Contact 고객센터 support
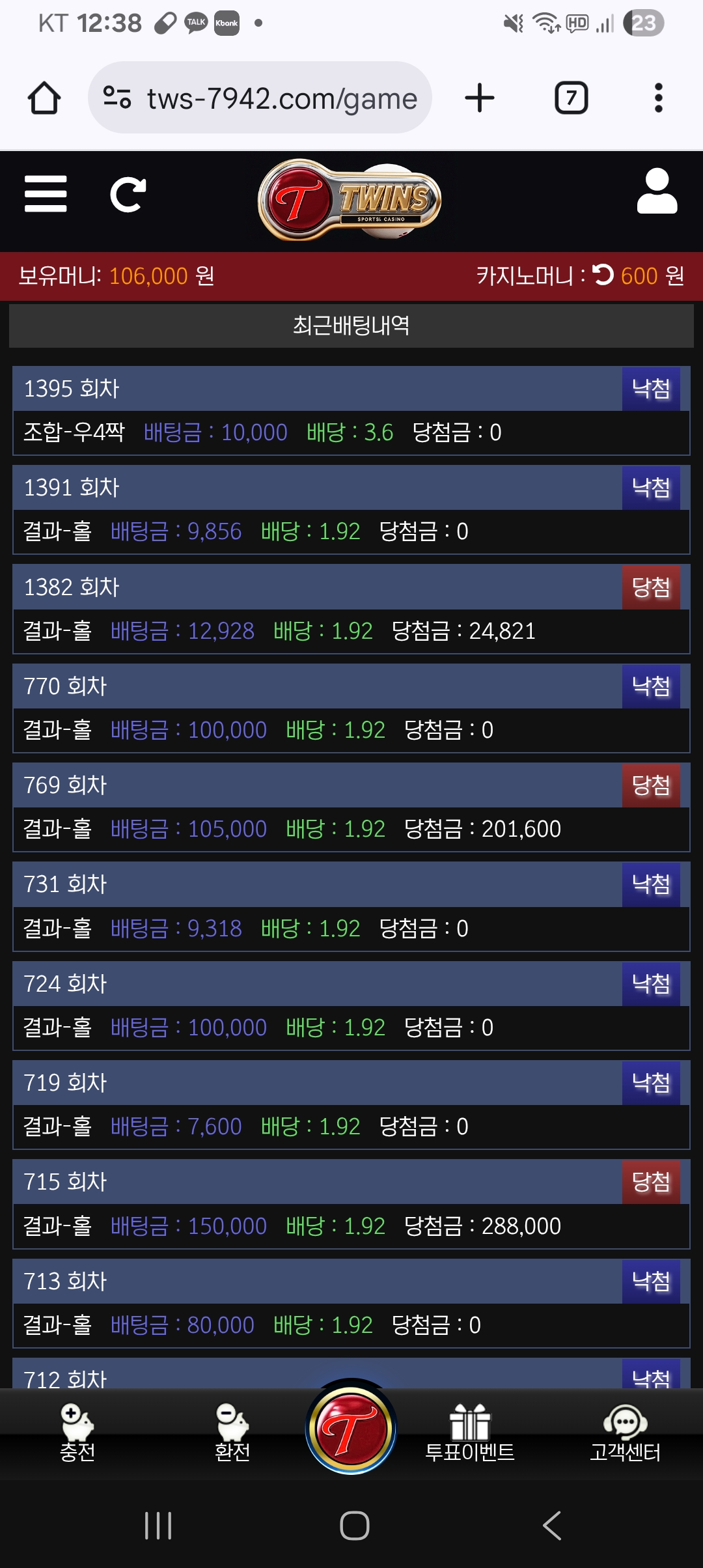Viewport: 703px width, 1568px height. [x=625, y=1433]
